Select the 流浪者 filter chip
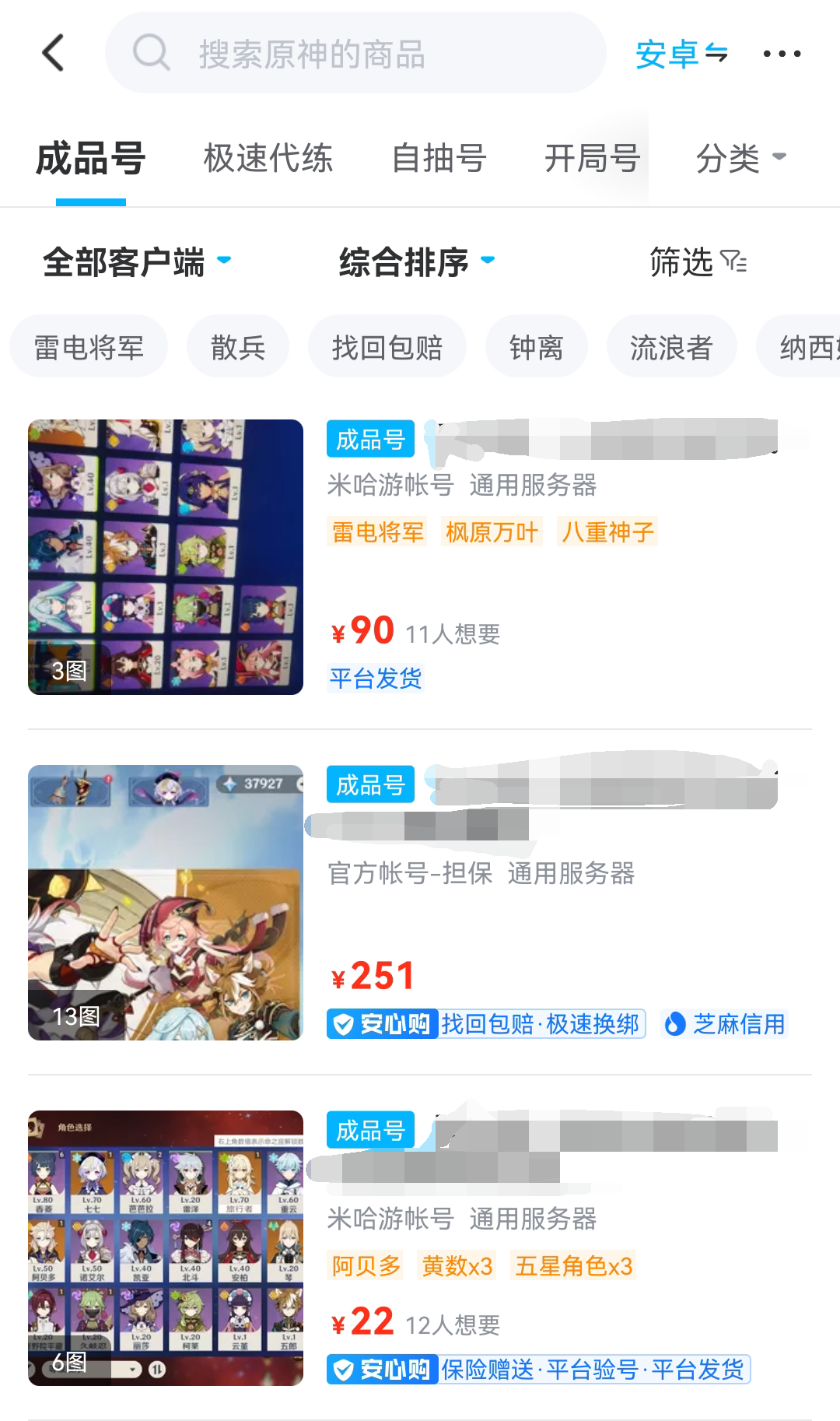Image resolution: width=840 pixels, height=1421 pixels. 671,347
